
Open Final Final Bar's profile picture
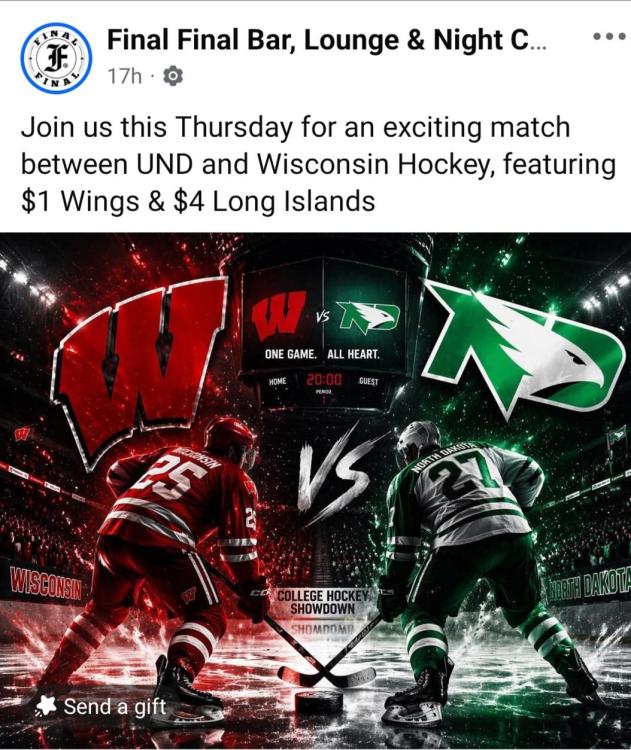pyautogui.click(x=57, y=58)
